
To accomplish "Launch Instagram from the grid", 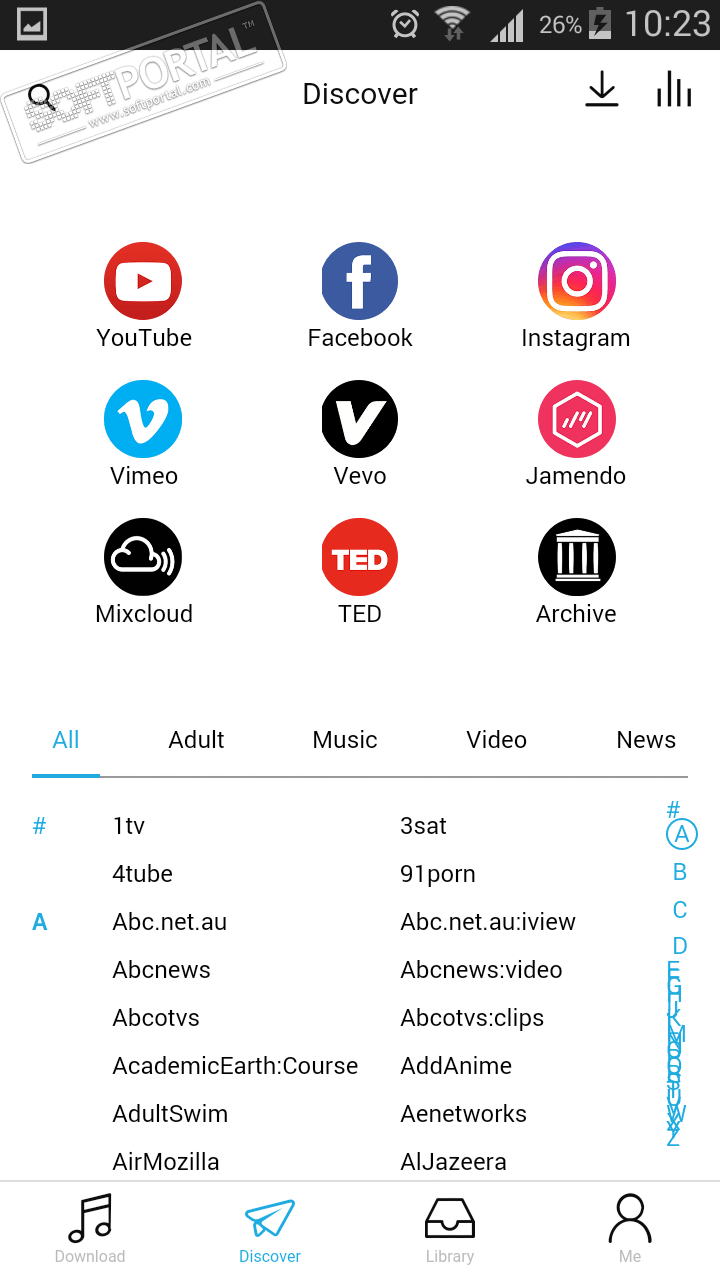I will click(576, 281).
